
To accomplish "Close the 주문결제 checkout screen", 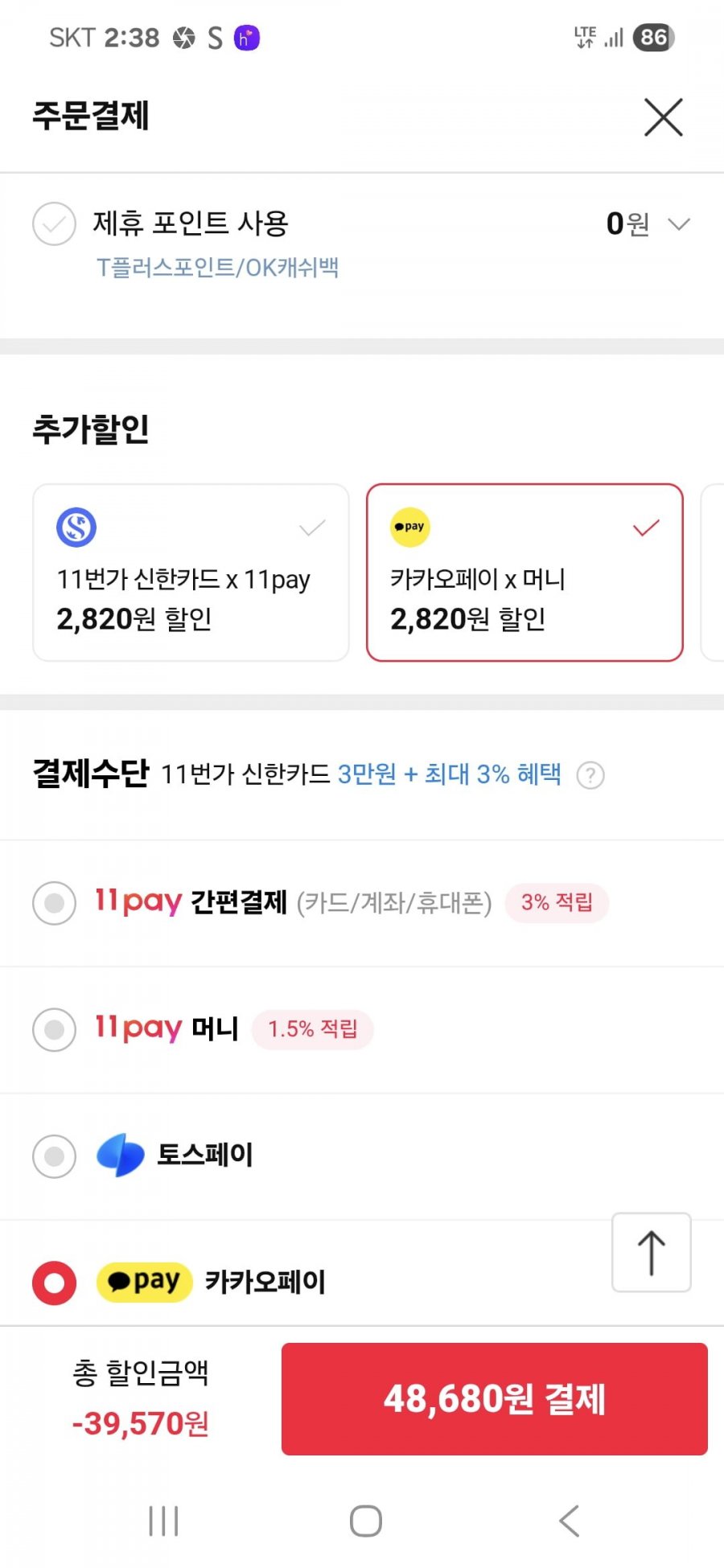I will point(664,117).
